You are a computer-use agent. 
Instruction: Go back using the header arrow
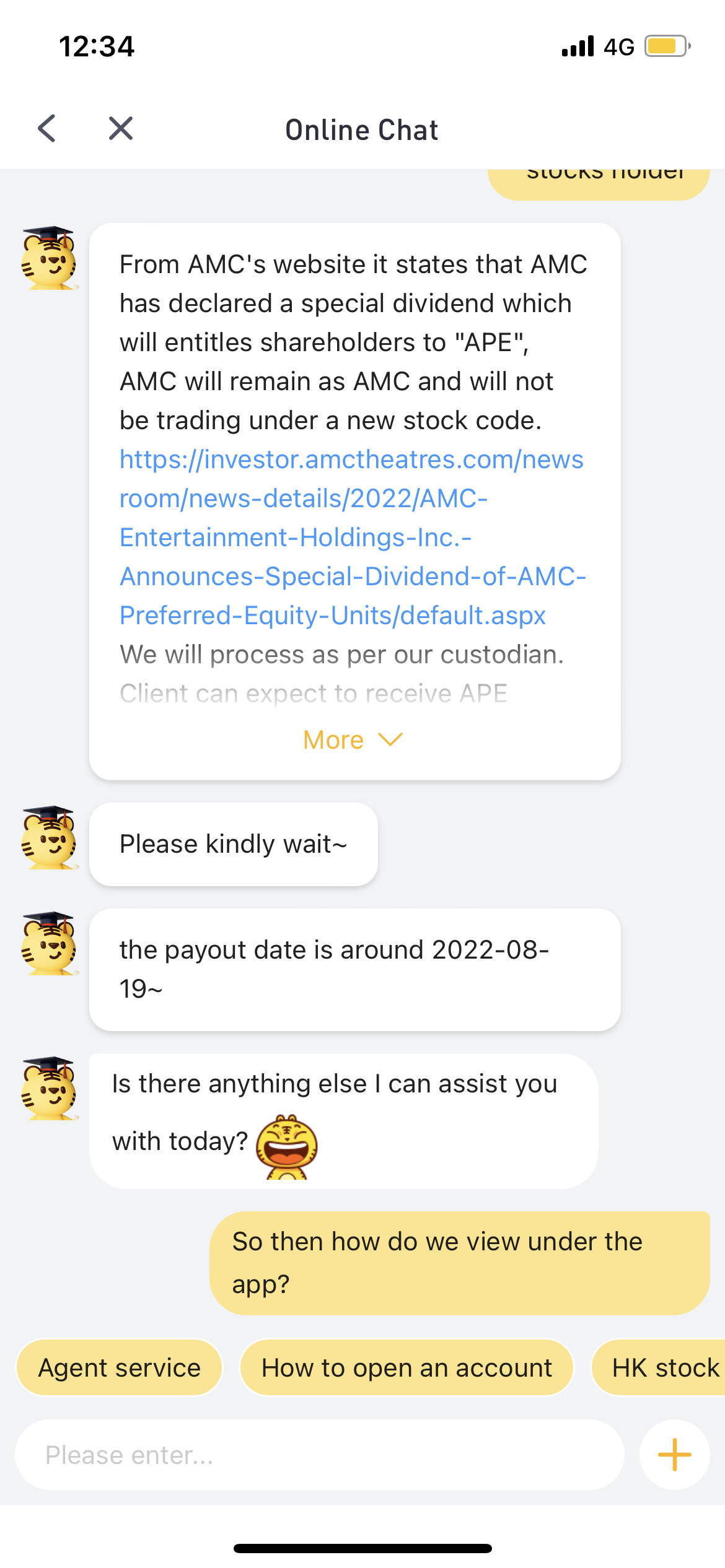coord(47,129)
